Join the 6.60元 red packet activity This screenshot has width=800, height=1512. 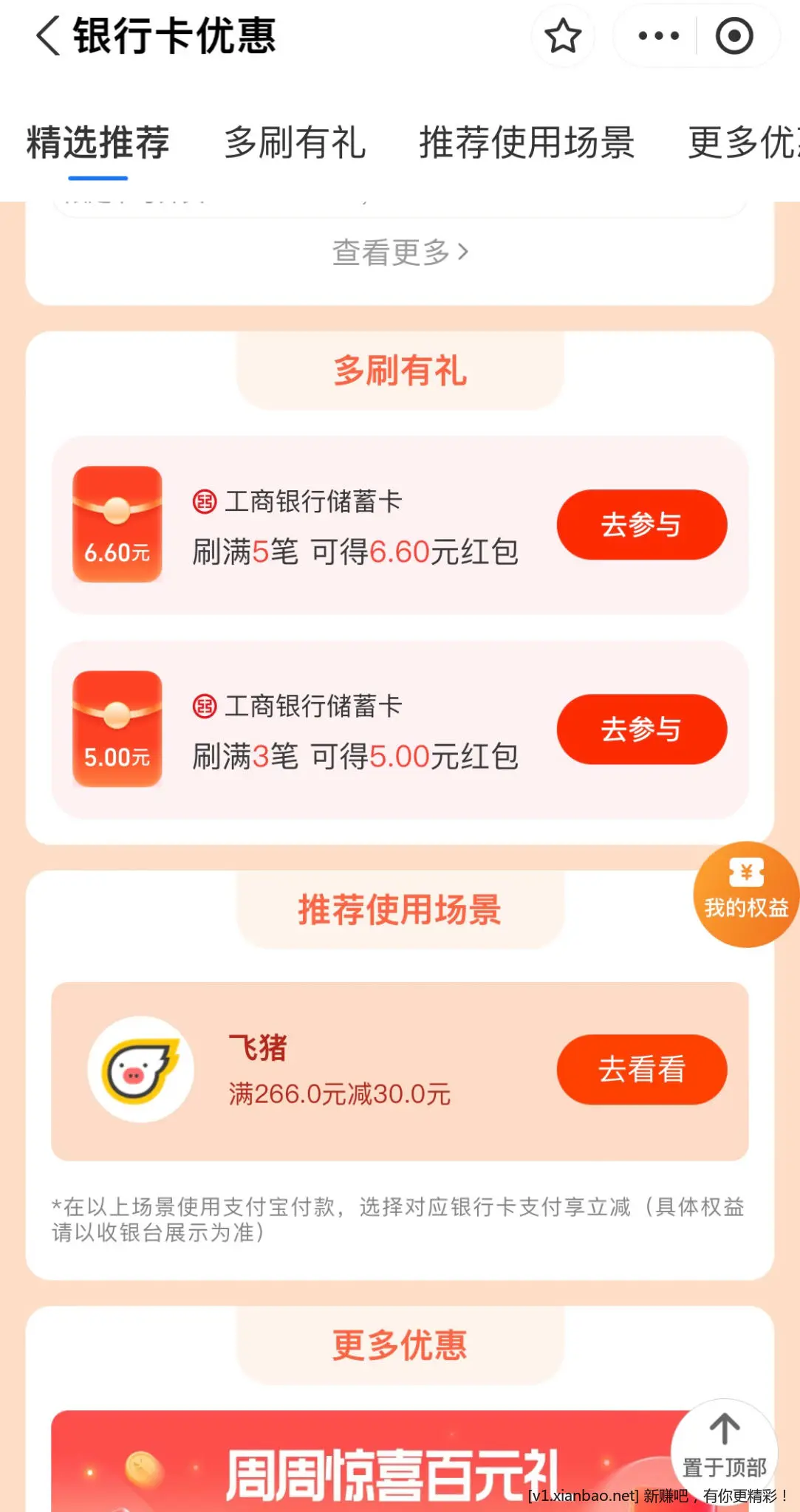(641, 525)
